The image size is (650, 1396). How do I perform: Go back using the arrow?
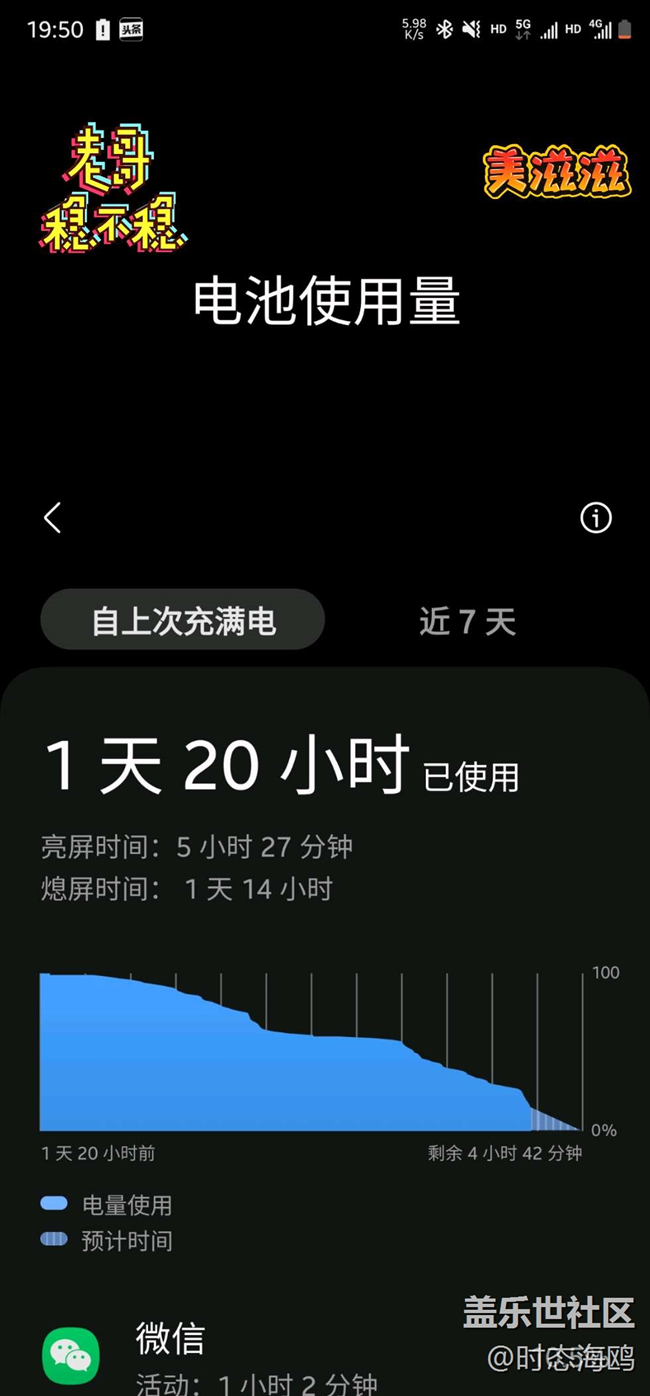coord(53,518)
